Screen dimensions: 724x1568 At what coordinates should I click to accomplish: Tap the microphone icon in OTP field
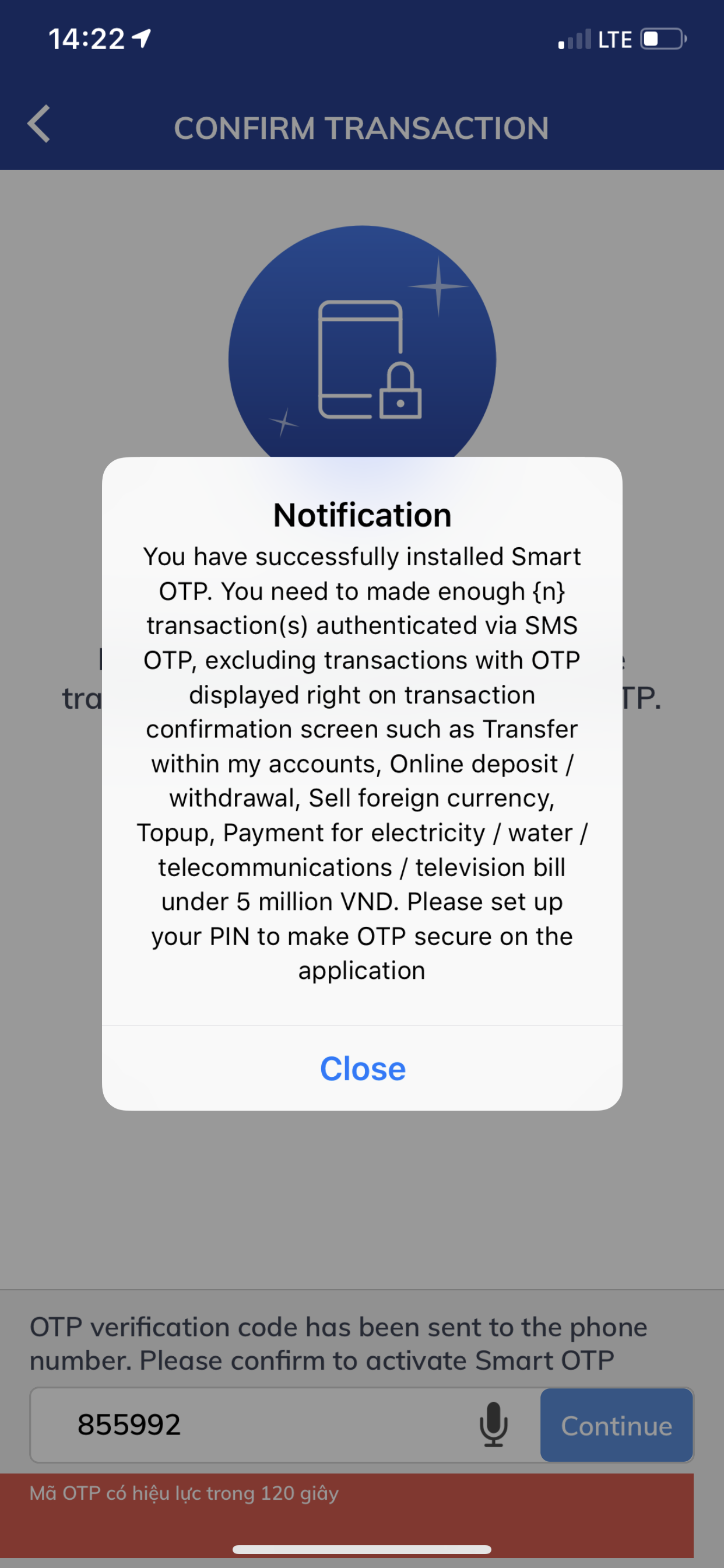[x=493, y=1424]
